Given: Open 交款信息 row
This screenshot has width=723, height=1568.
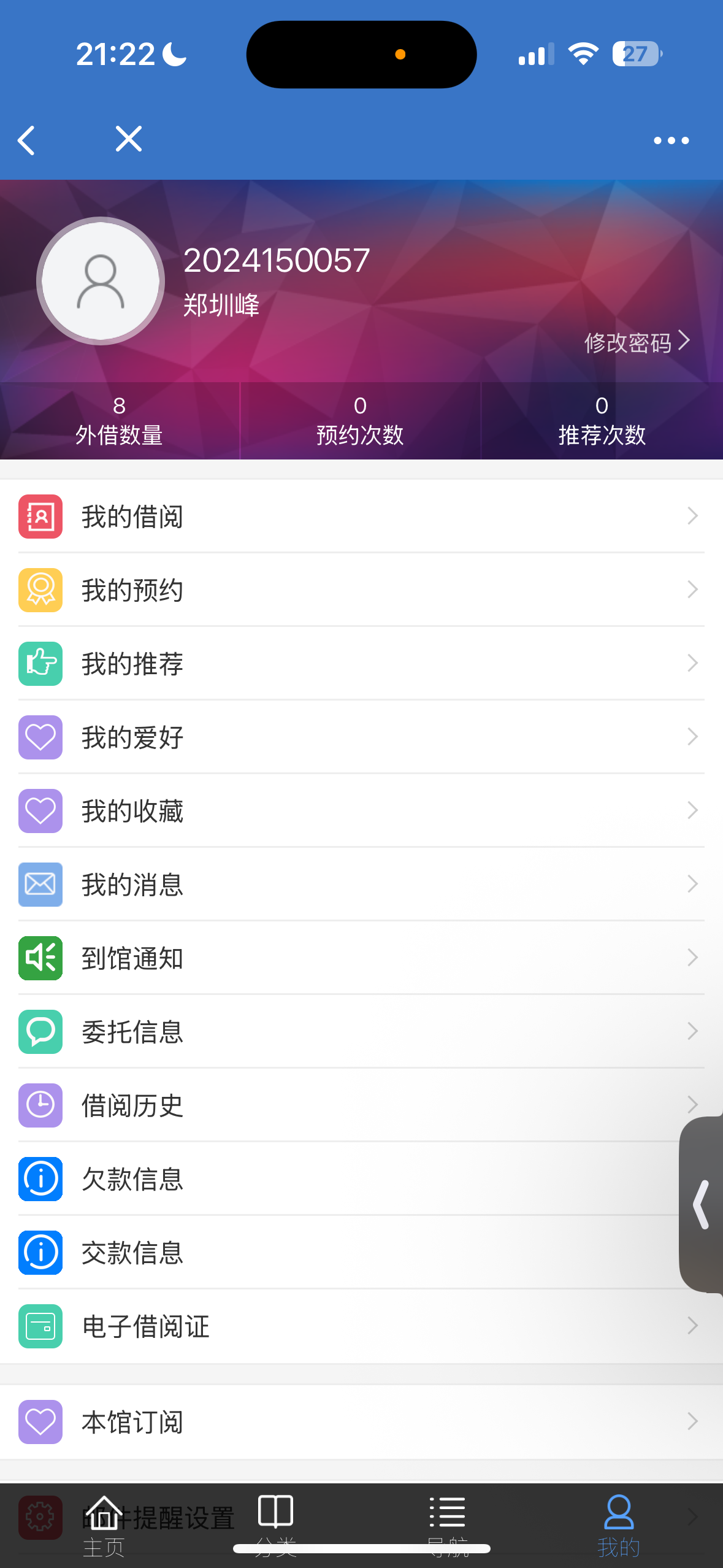Looking at the screenshot, I should coord(343,1253).
